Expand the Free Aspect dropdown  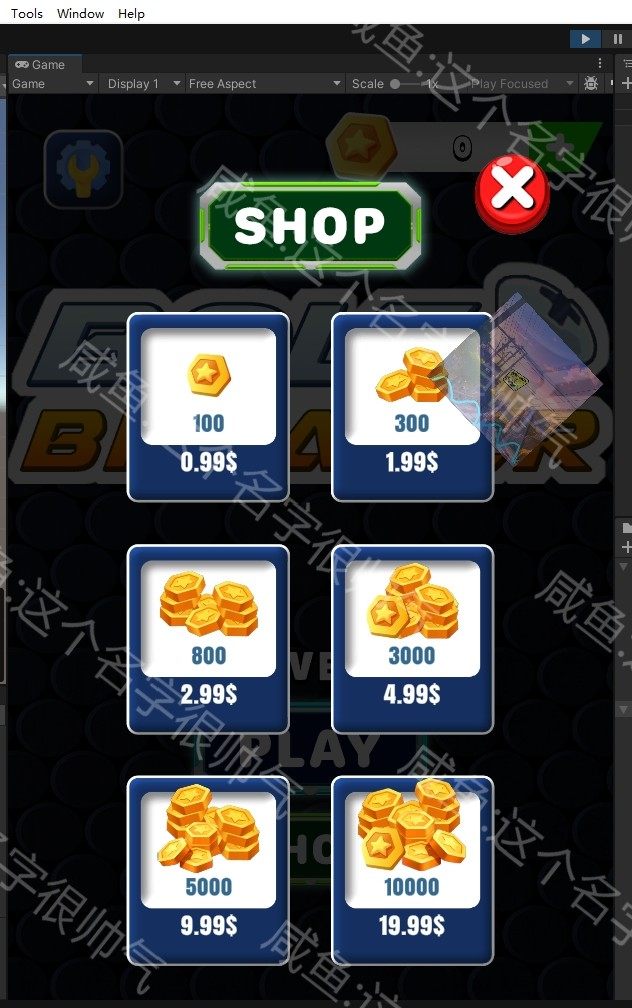264,84
